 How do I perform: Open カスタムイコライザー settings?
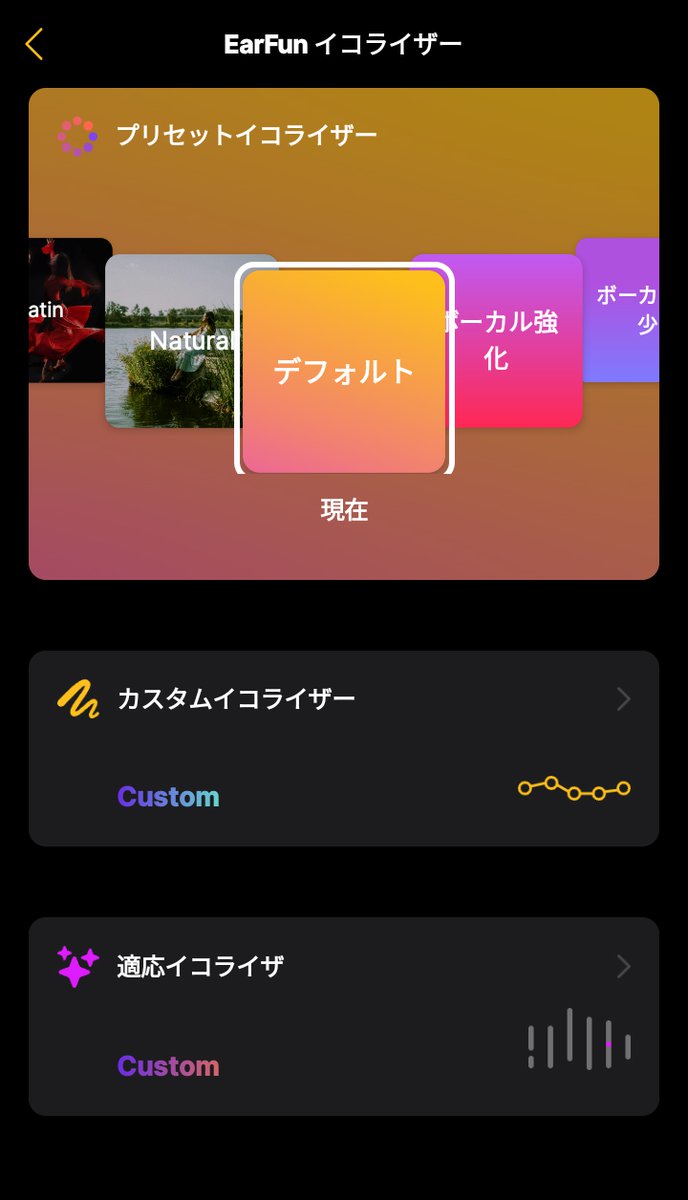click(343, 699)
